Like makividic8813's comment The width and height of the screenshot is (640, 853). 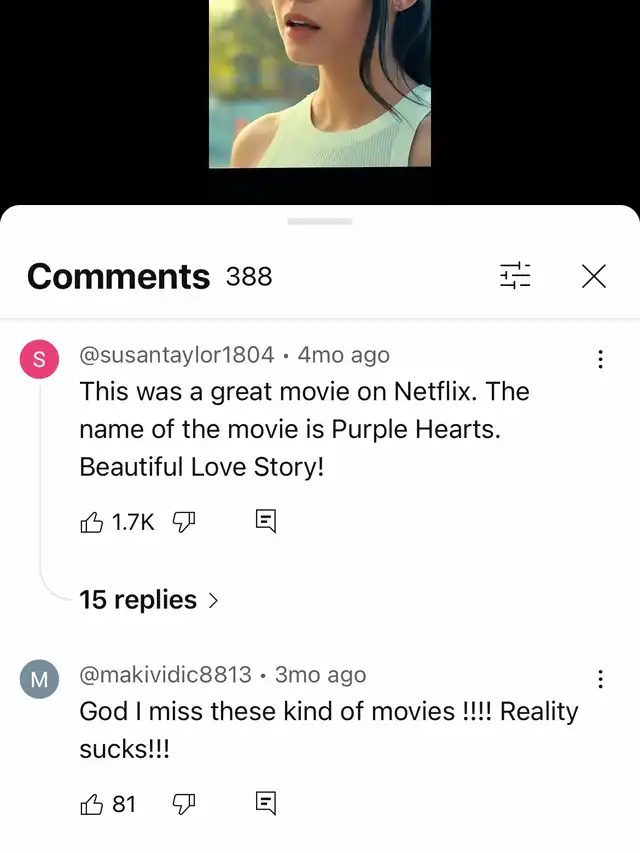tap(92, 804)
